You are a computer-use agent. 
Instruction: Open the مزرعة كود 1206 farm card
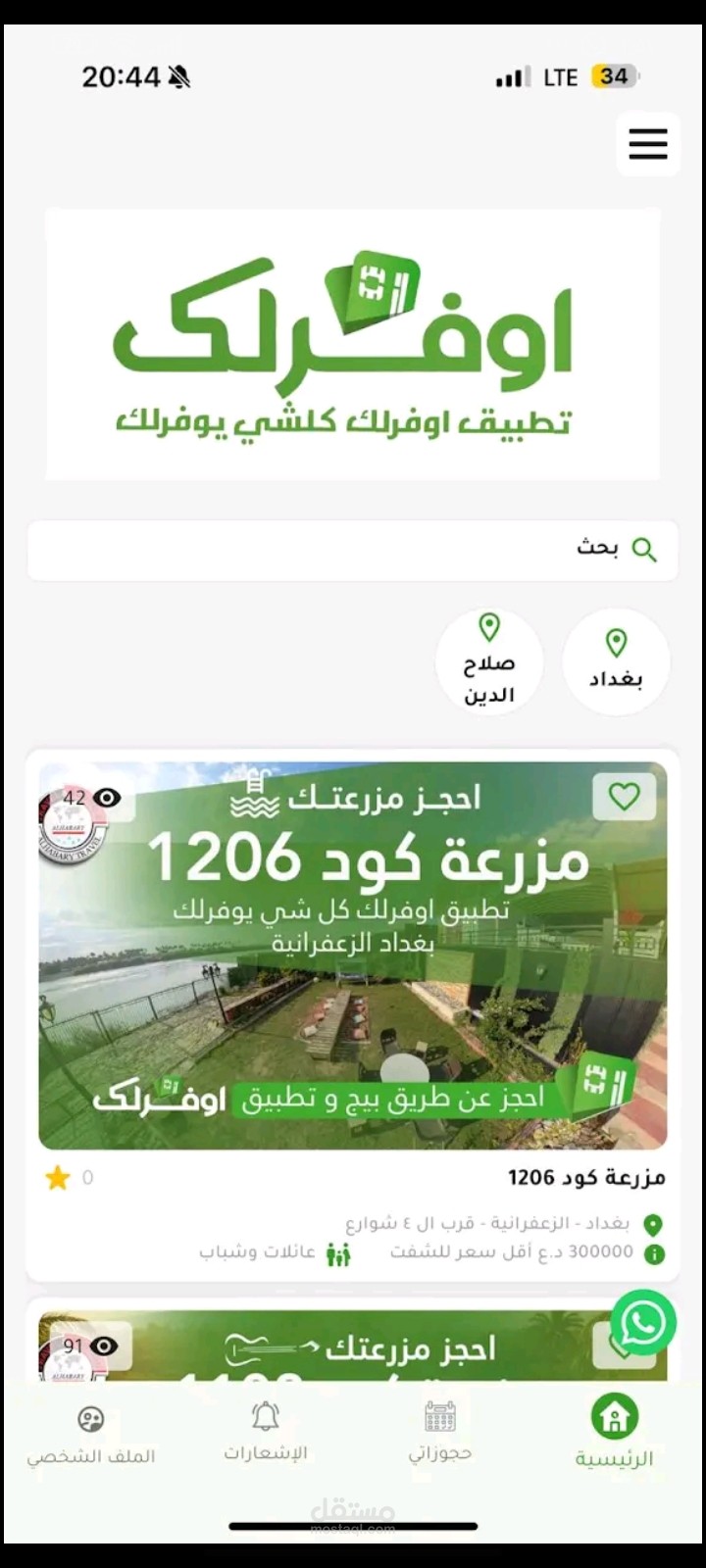click(353, 955)
